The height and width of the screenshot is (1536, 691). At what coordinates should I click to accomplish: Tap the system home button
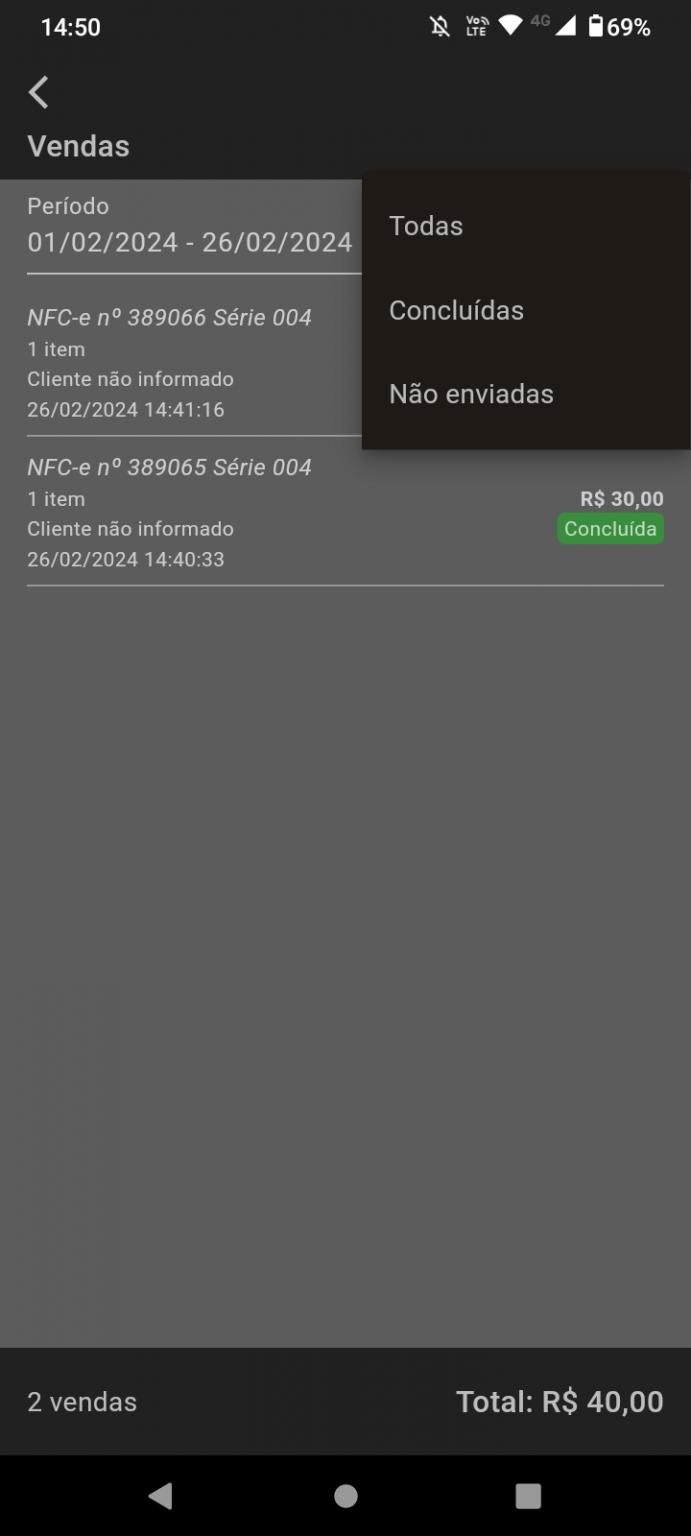click(346, 1495)
